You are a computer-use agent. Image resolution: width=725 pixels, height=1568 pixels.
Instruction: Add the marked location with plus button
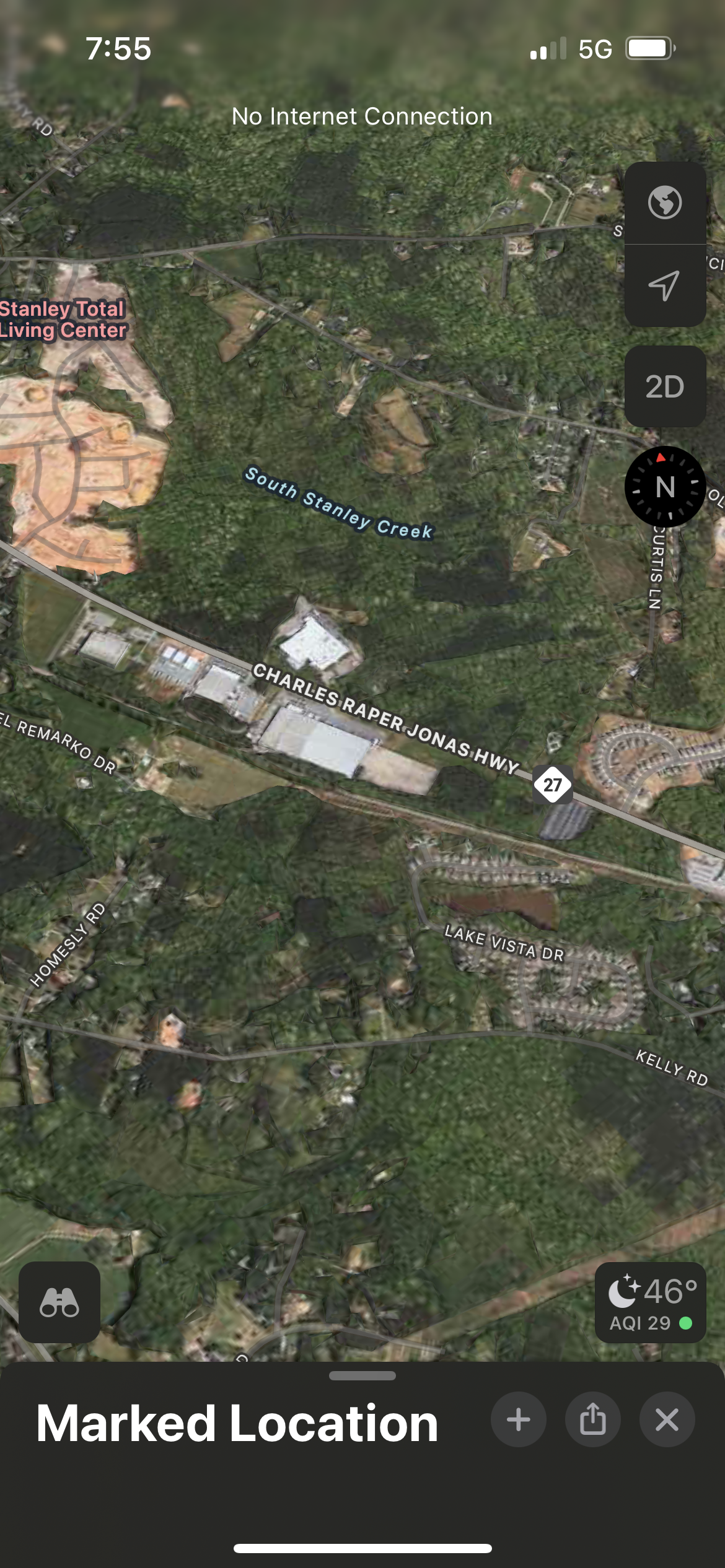pyautogui.click(x=518, y=1419)
